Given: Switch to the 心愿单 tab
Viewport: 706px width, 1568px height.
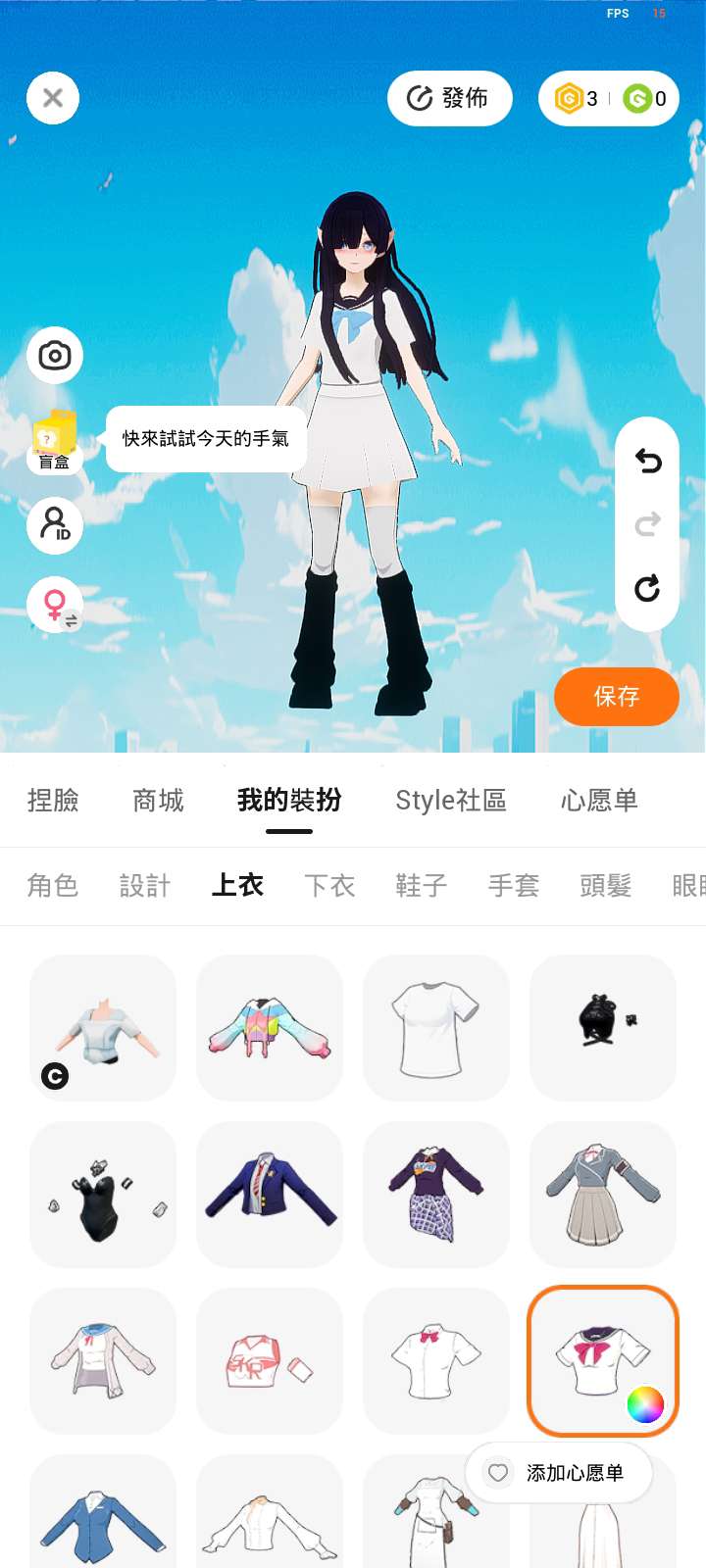Looking at the screenshot, I should point(599,801).
